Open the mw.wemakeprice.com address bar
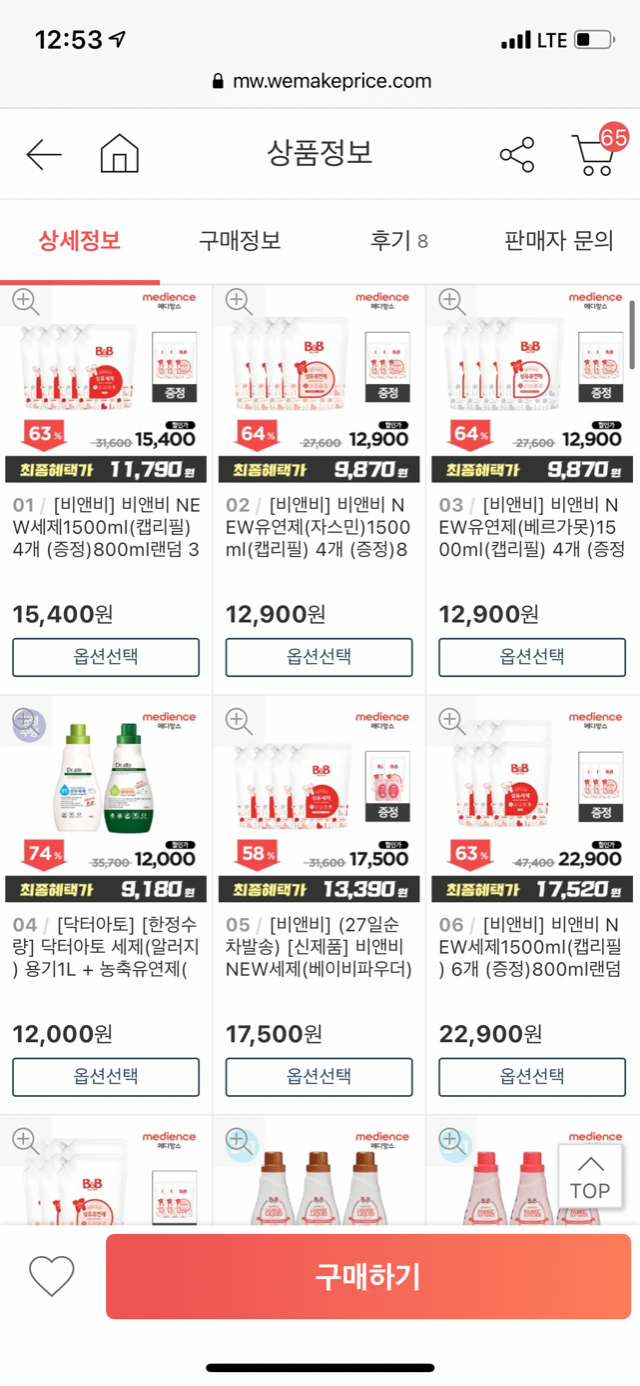This screenshot has width=640, height=1386. [321, 81]
